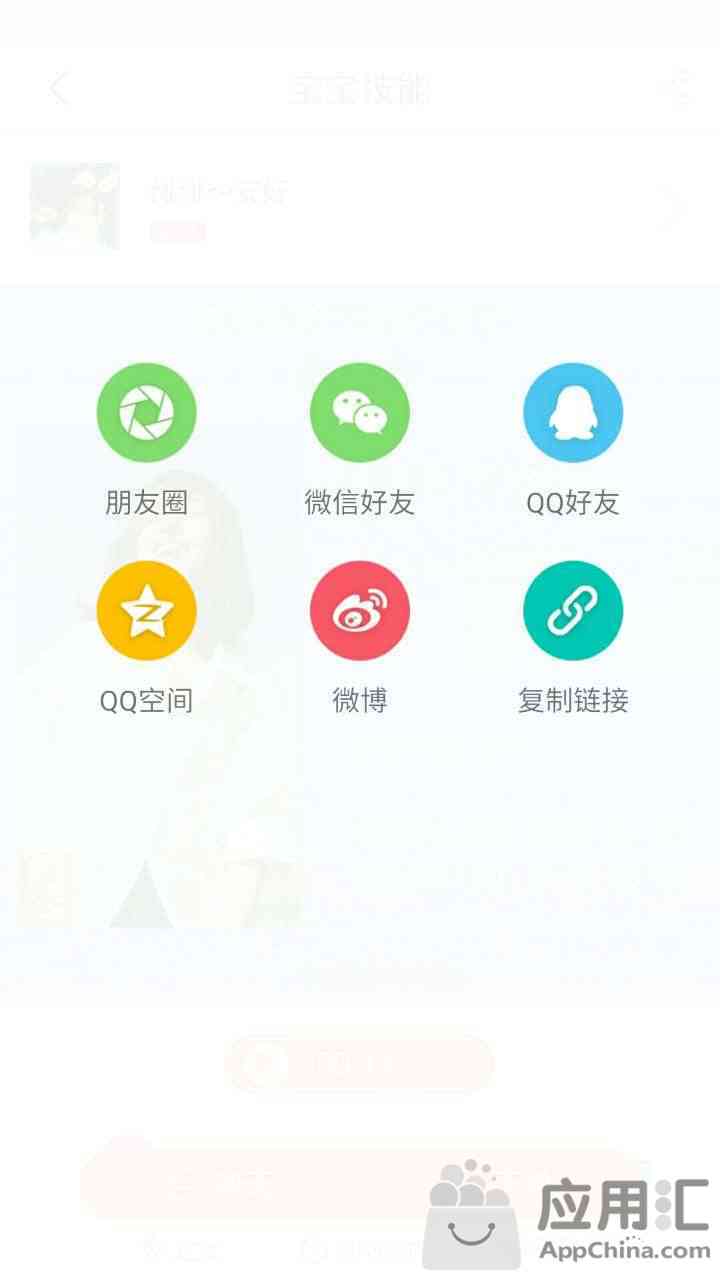This screenshot has height=1280, width=720.
Task: Share to 微信好友
Action: tap(359, 413)
